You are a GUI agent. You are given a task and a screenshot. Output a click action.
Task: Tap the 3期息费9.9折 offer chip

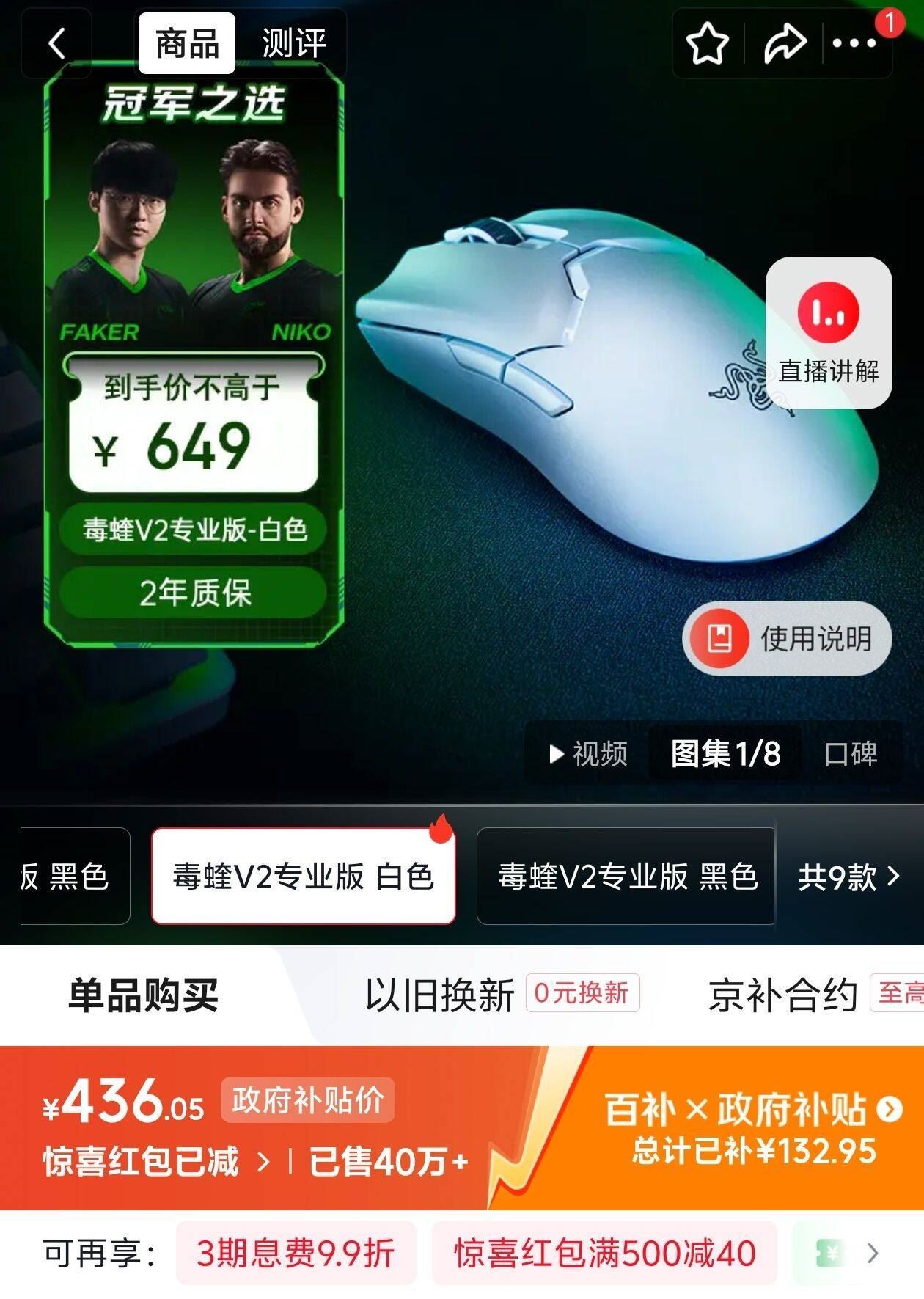pyautogui.click(x=296, y=1253)
